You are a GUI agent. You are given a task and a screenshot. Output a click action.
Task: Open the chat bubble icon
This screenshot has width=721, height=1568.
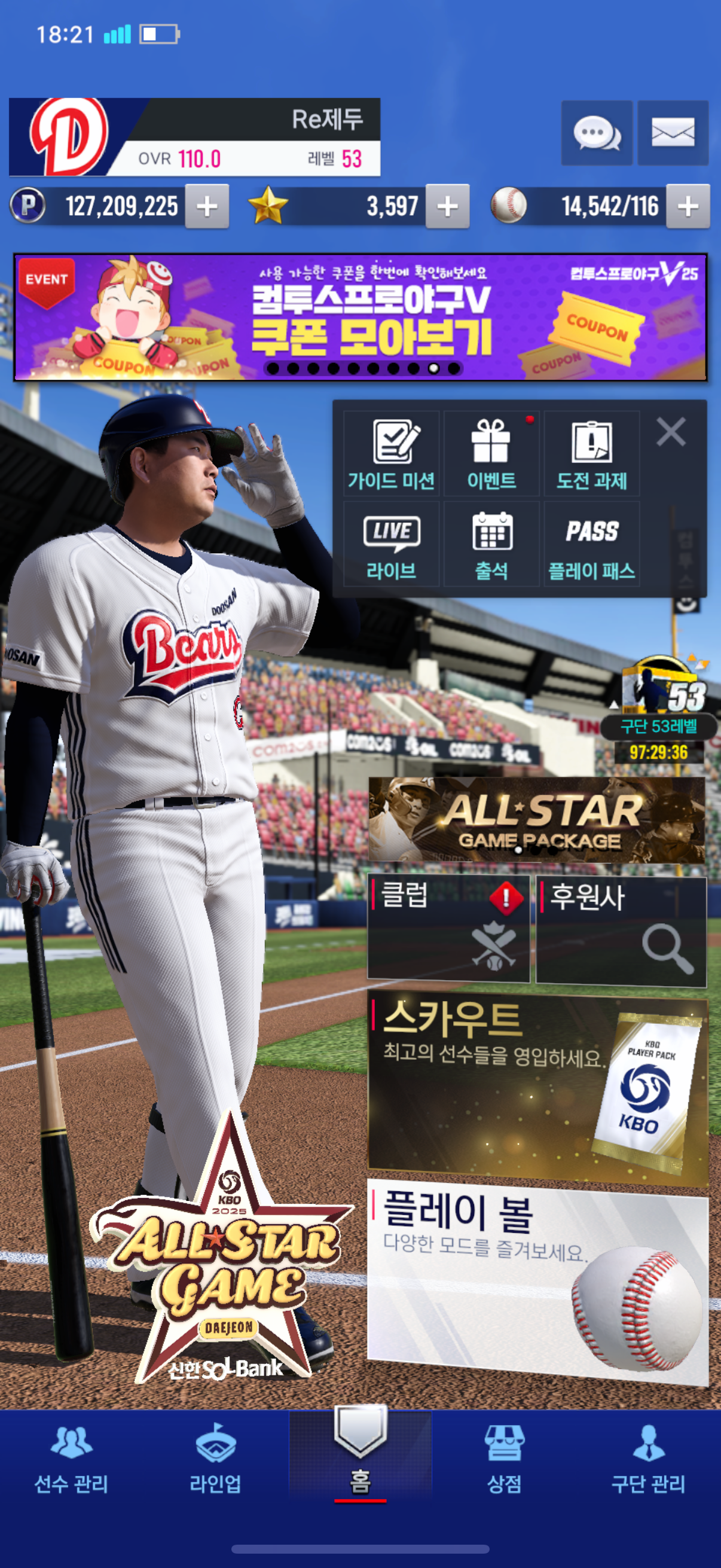(596, 133)
